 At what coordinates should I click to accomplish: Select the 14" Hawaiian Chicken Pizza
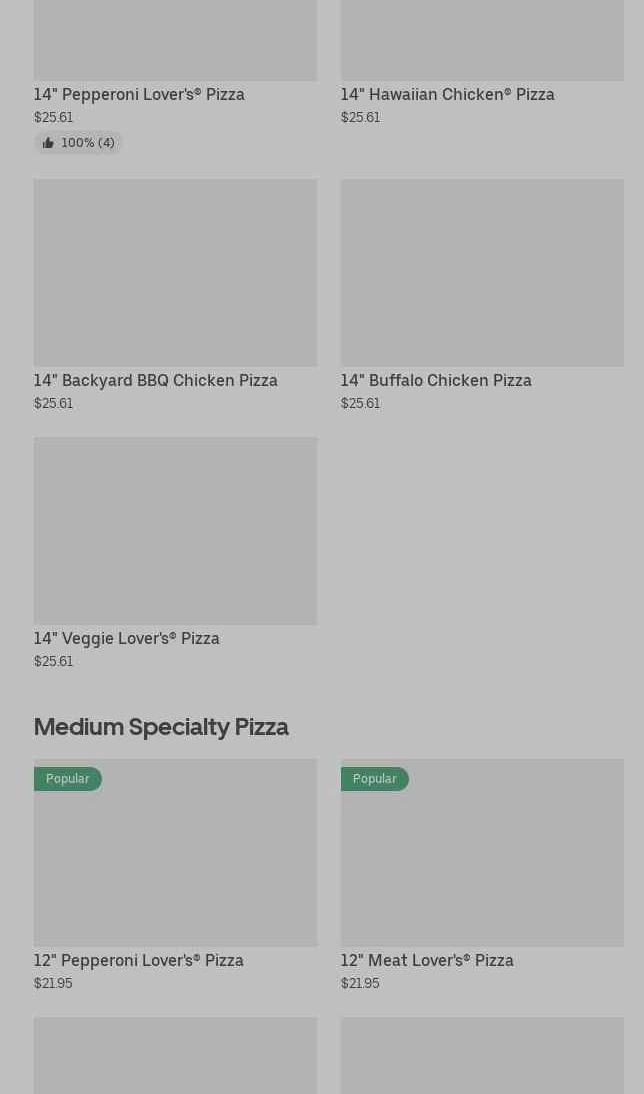(x=447, y=94)
